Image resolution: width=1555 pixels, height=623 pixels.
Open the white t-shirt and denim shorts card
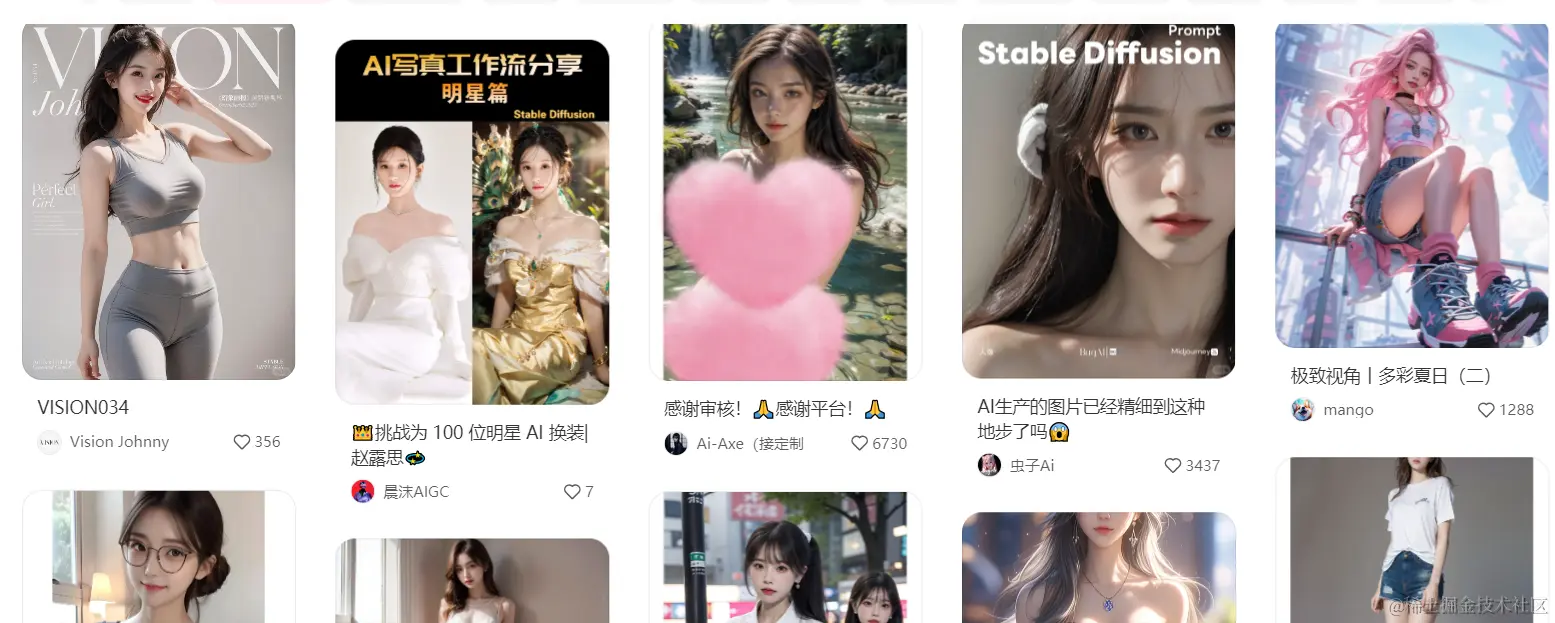pyautogui.click(x=1411, y=540)
